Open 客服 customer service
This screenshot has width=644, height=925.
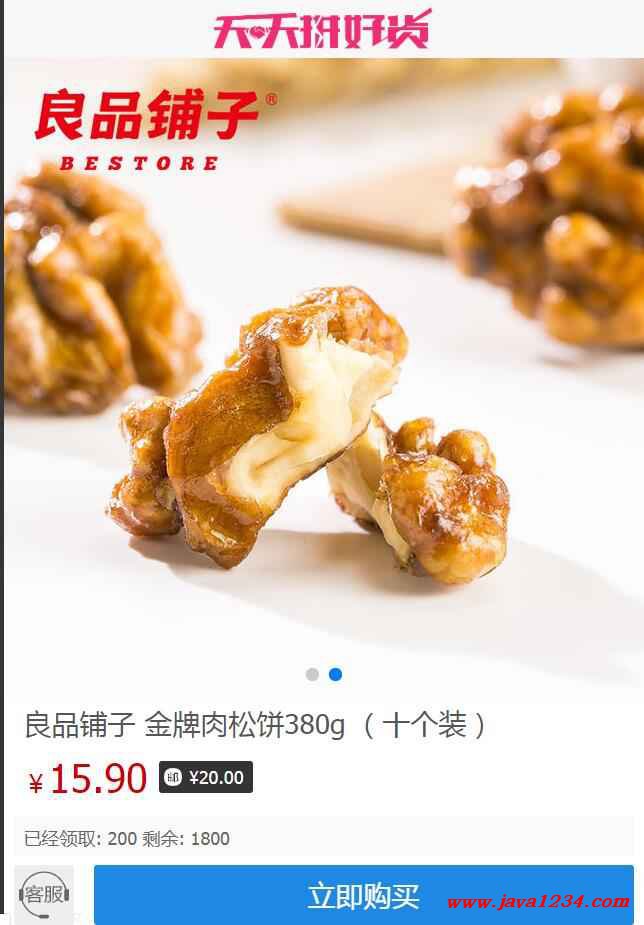pos(44,894)
